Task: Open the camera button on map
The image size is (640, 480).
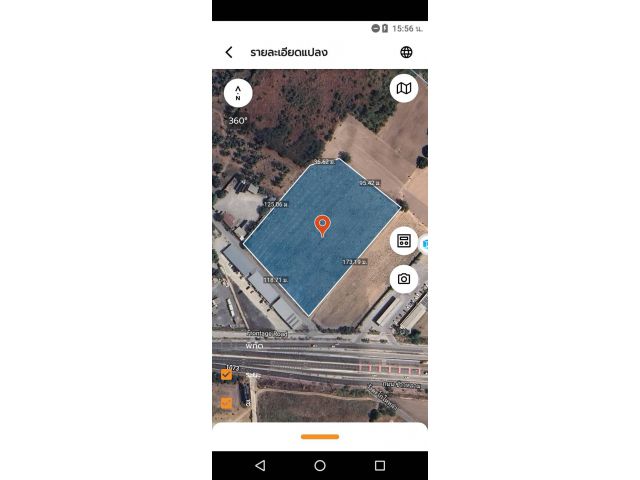Action: (x=404, y=279)
